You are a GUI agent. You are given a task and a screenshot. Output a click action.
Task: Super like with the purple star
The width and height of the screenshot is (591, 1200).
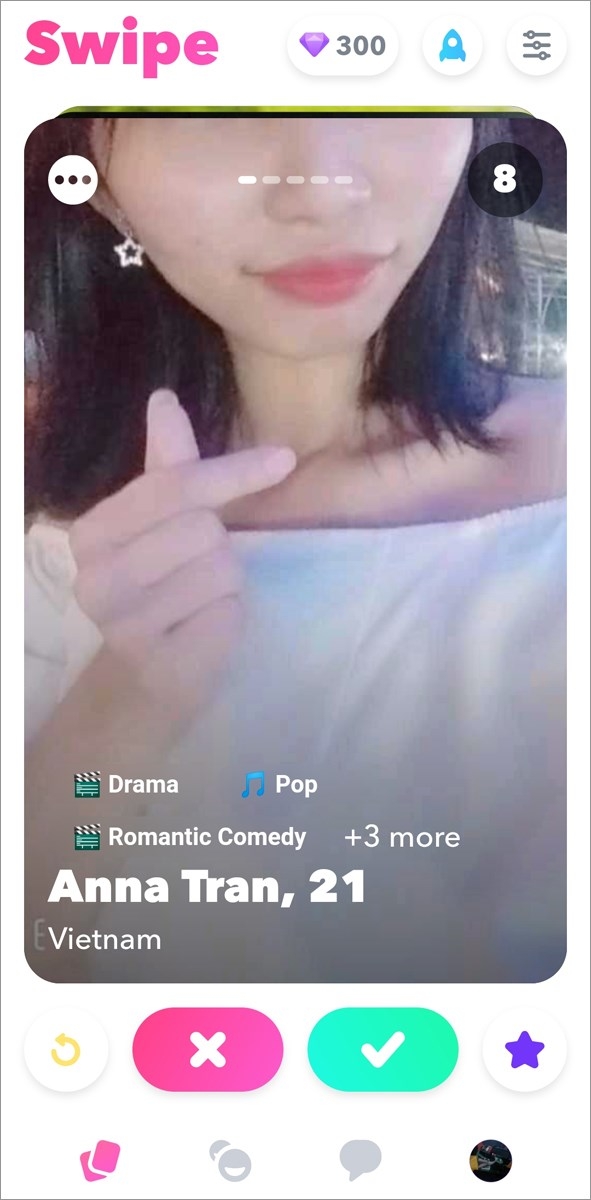point(525,1050)
